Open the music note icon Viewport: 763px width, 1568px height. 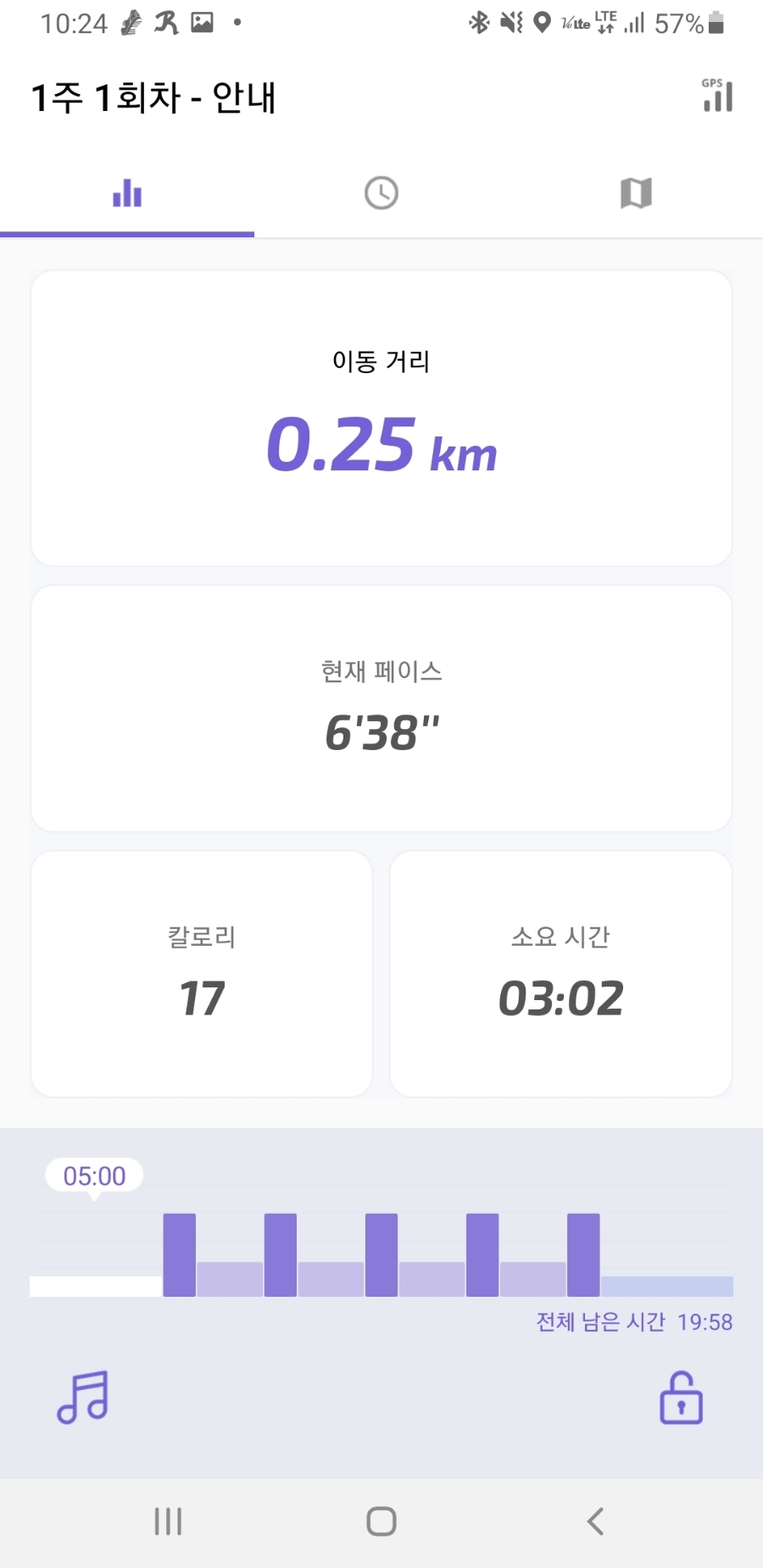[x=83, y=1397]
